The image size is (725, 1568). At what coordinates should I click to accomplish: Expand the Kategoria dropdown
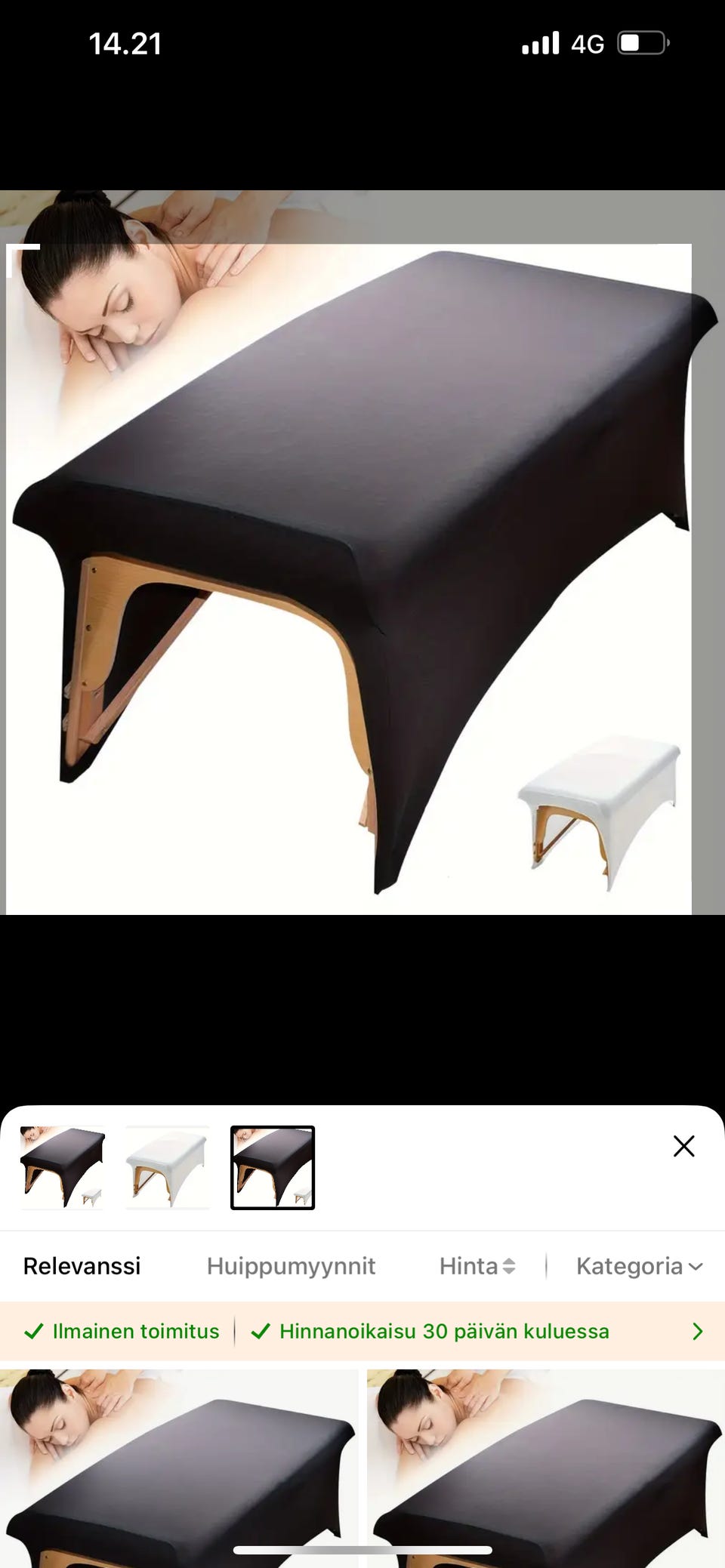click(x=640, y=1266)
